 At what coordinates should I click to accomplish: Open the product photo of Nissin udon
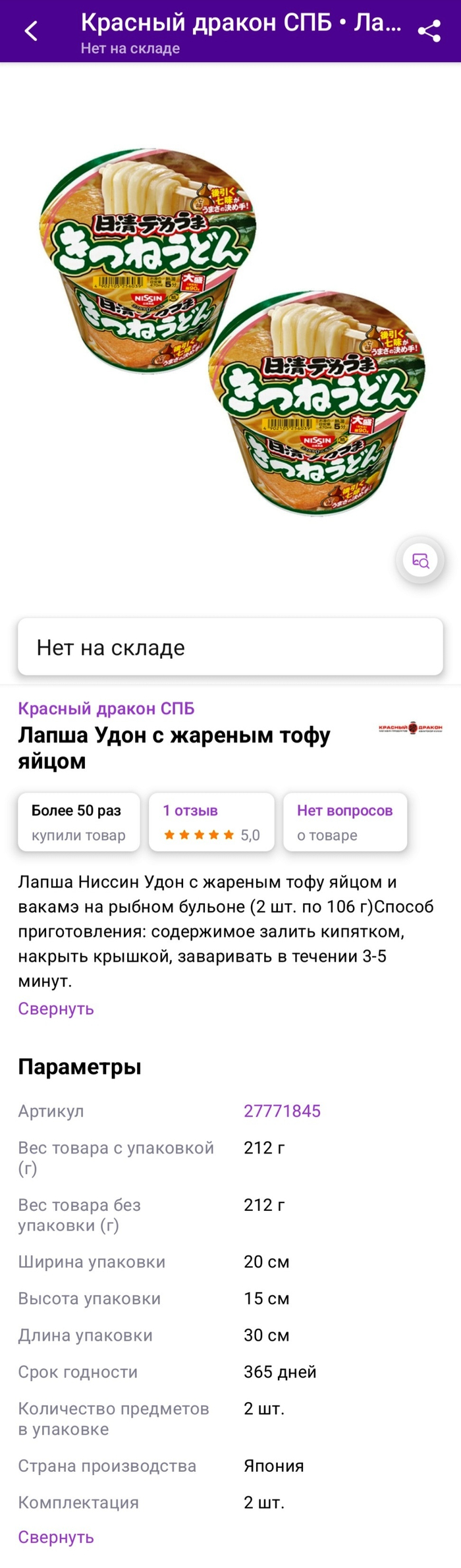click(230, 329)
